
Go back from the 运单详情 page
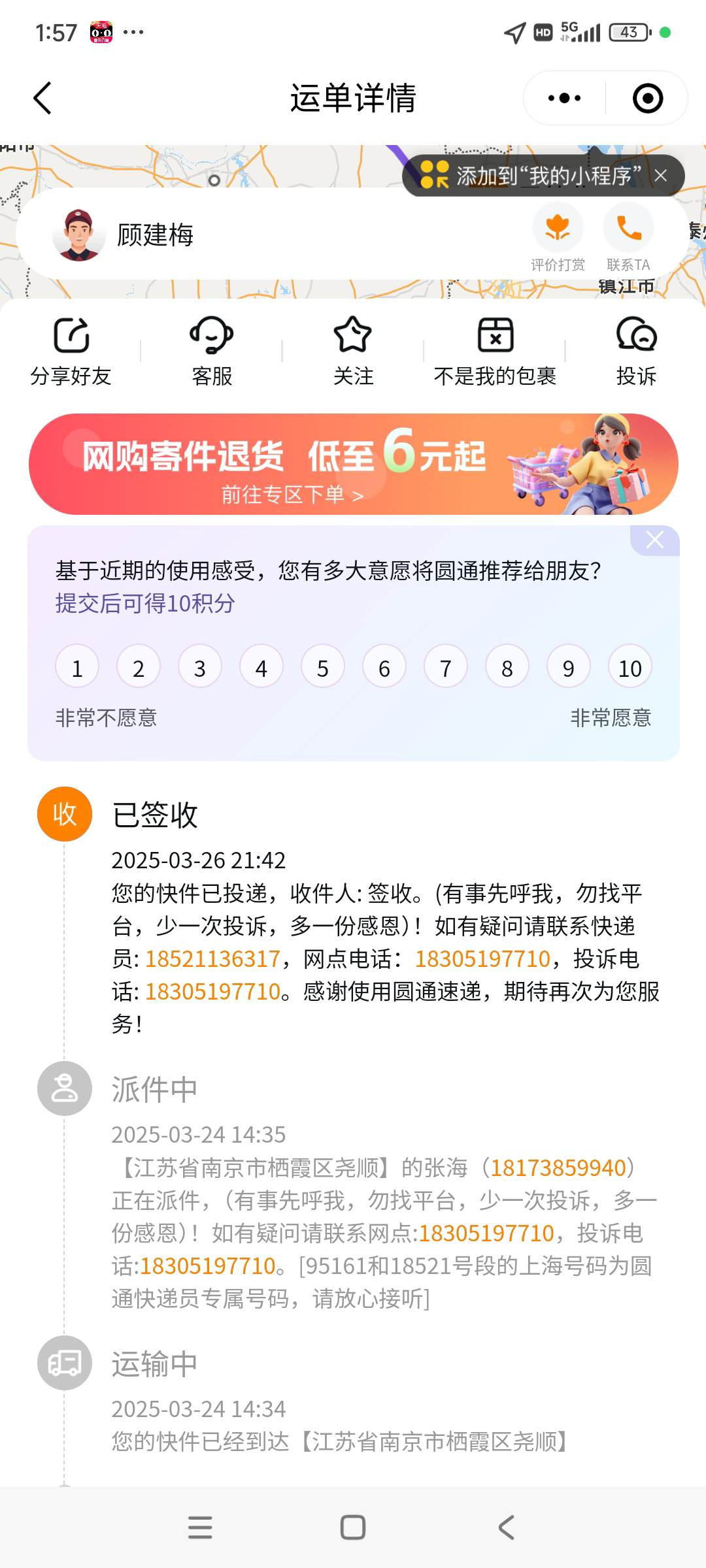43,99
